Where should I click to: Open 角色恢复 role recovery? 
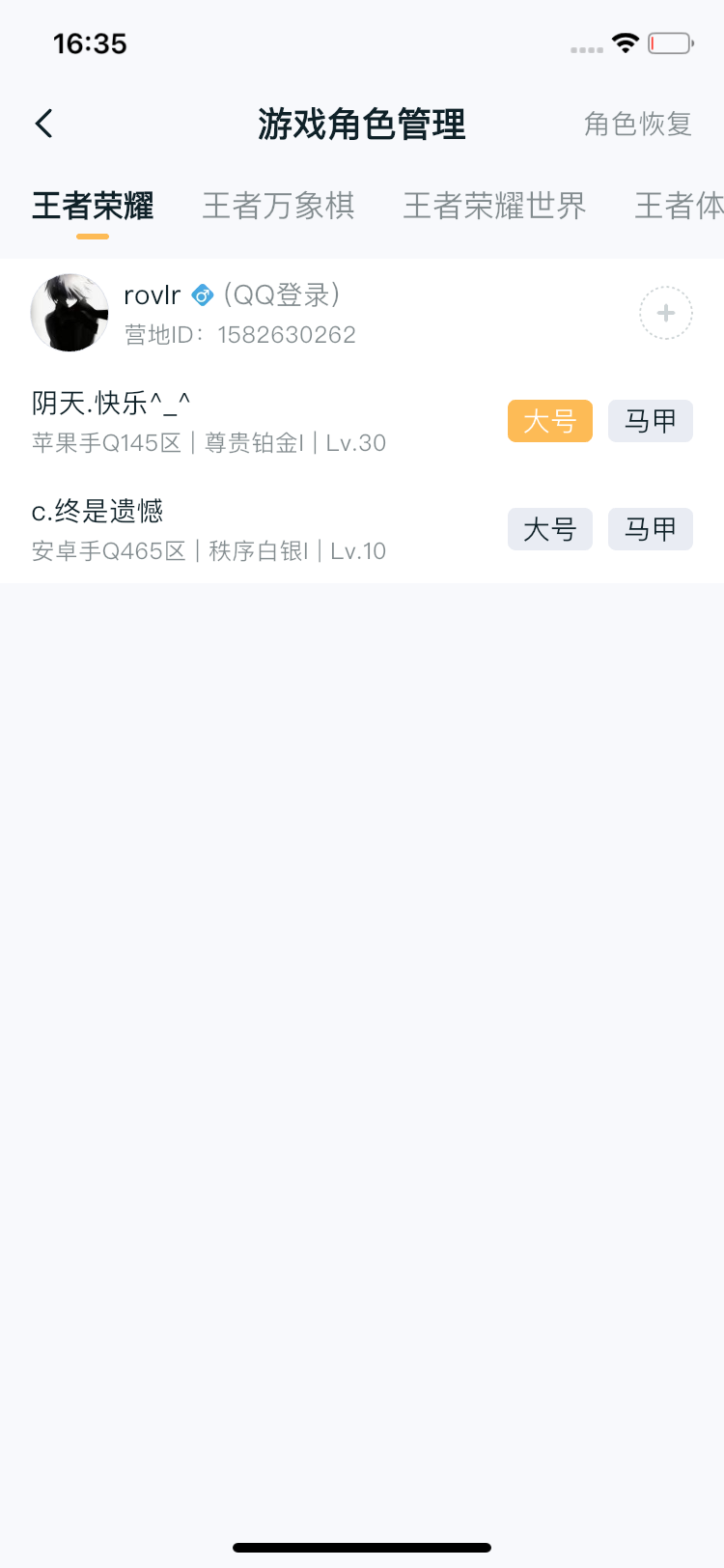tap(637, 124)
